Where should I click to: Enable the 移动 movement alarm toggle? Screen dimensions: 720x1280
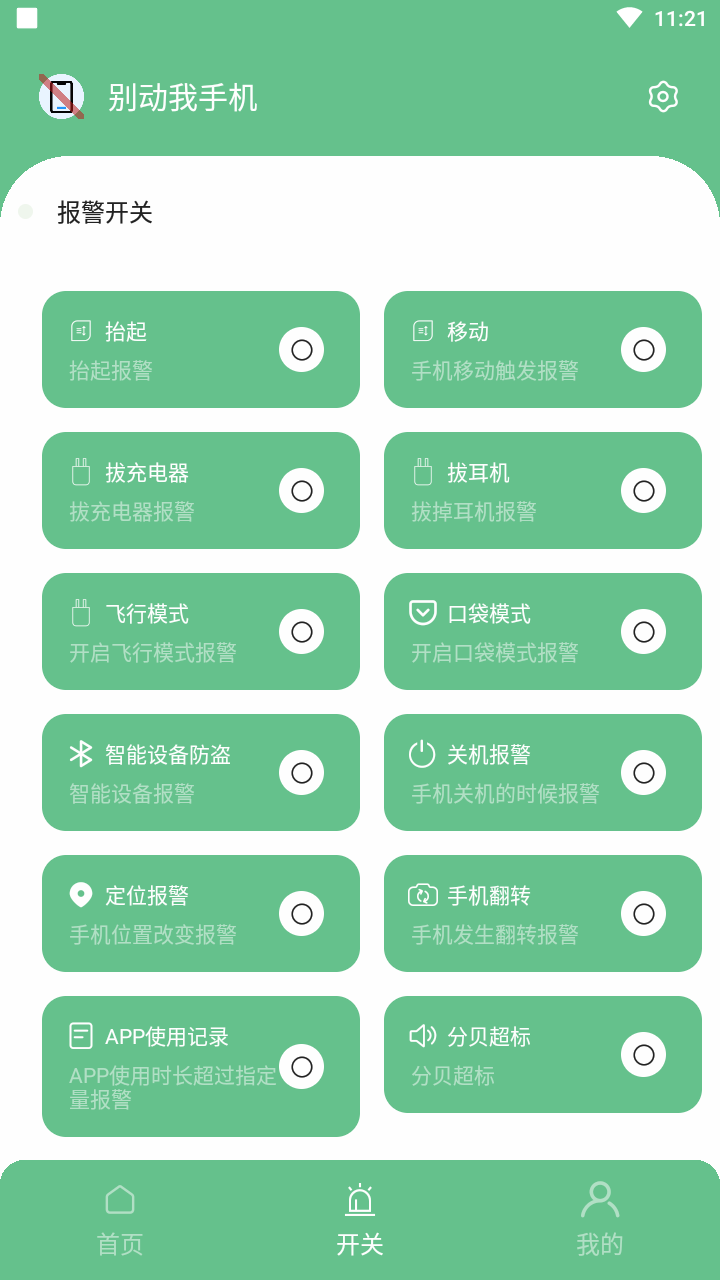643,350
